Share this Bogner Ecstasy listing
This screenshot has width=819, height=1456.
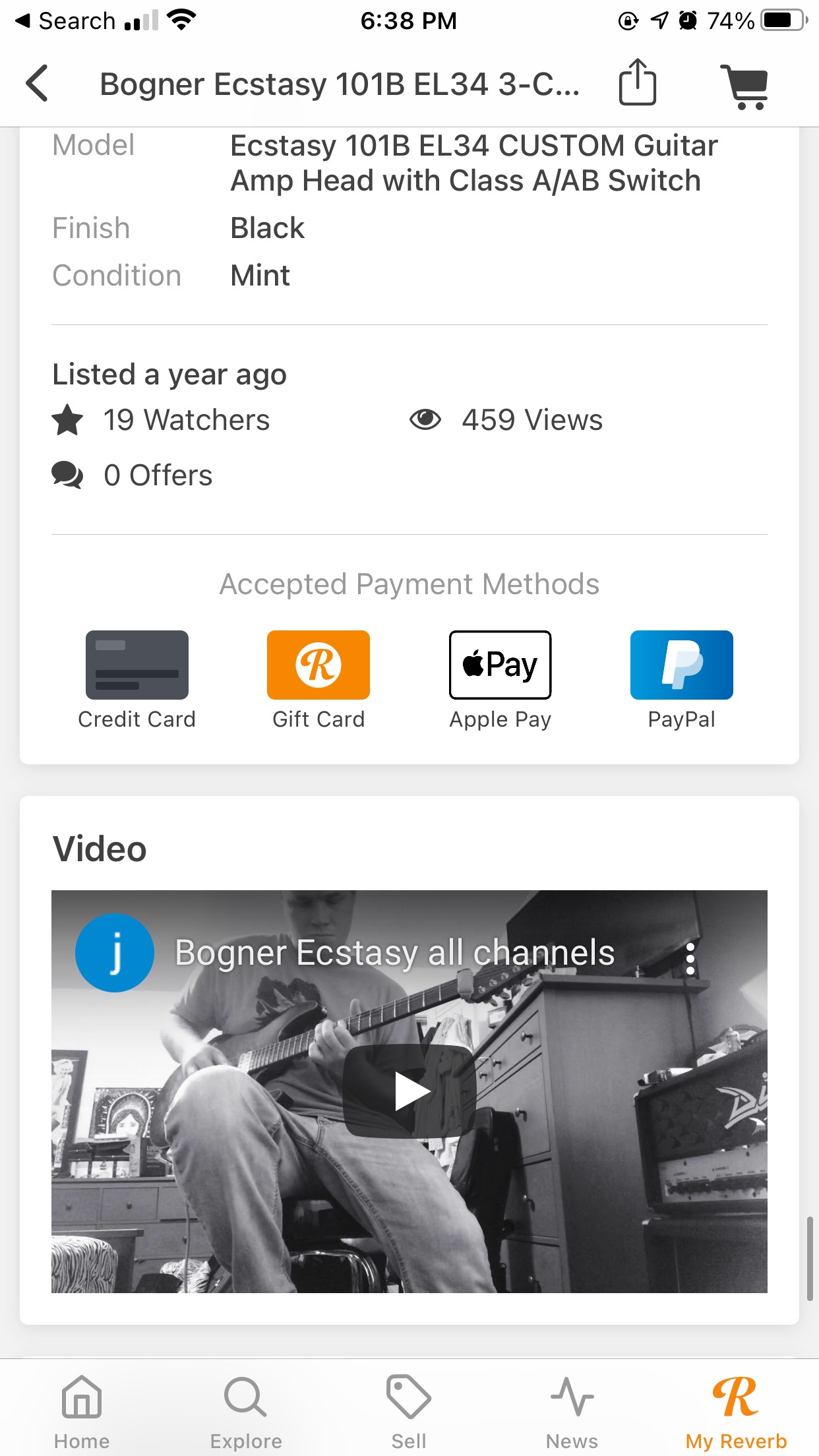click(x=637, y=83)
